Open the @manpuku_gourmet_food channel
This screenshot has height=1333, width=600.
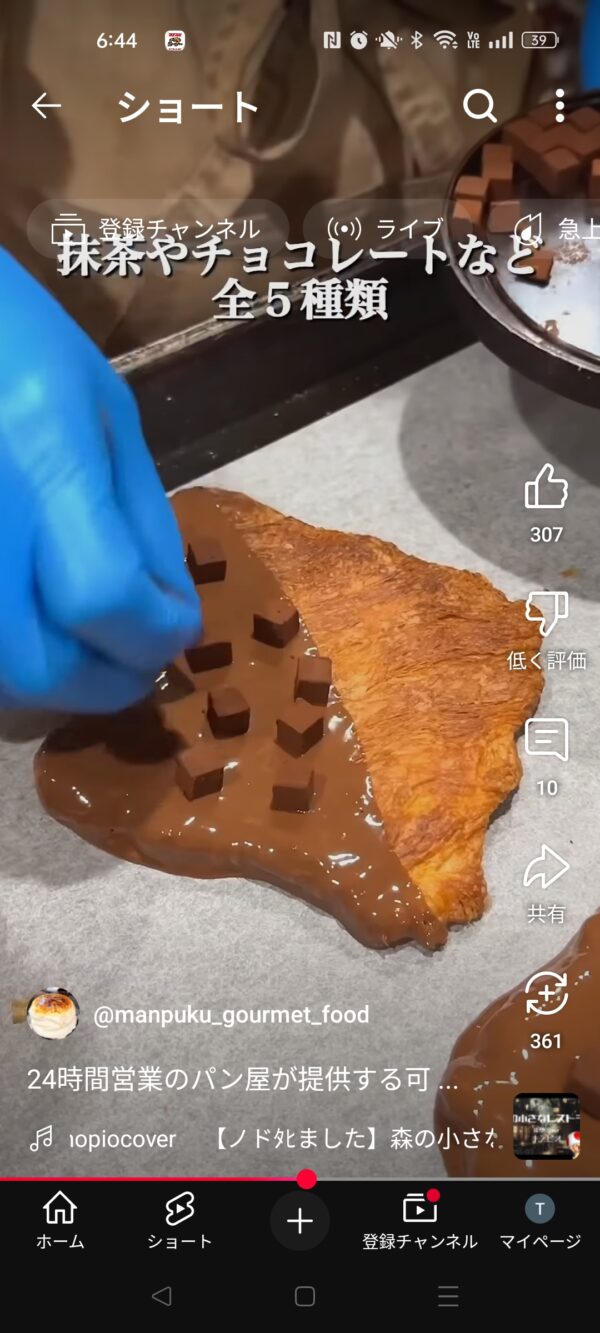coord(230,1015)
